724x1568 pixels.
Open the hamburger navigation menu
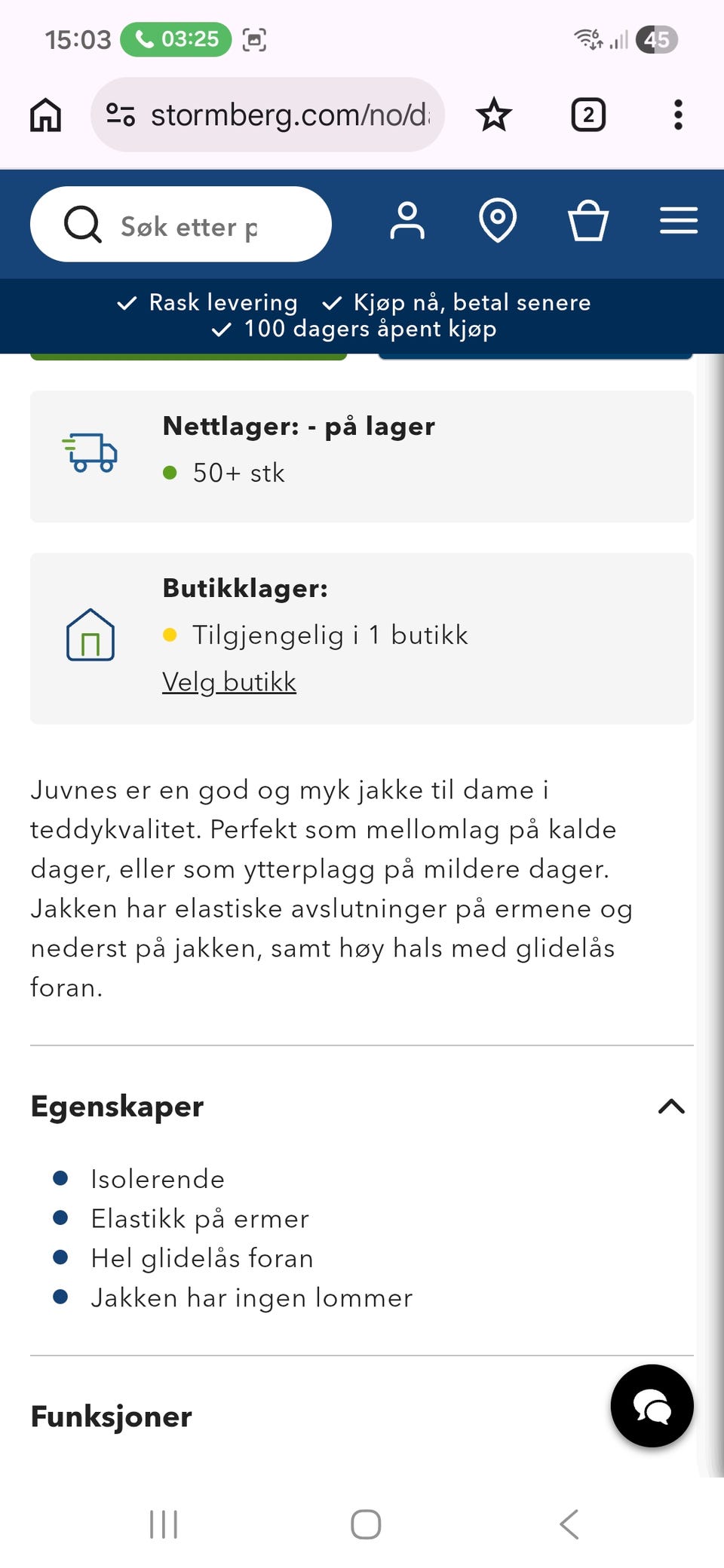(676, 221)
